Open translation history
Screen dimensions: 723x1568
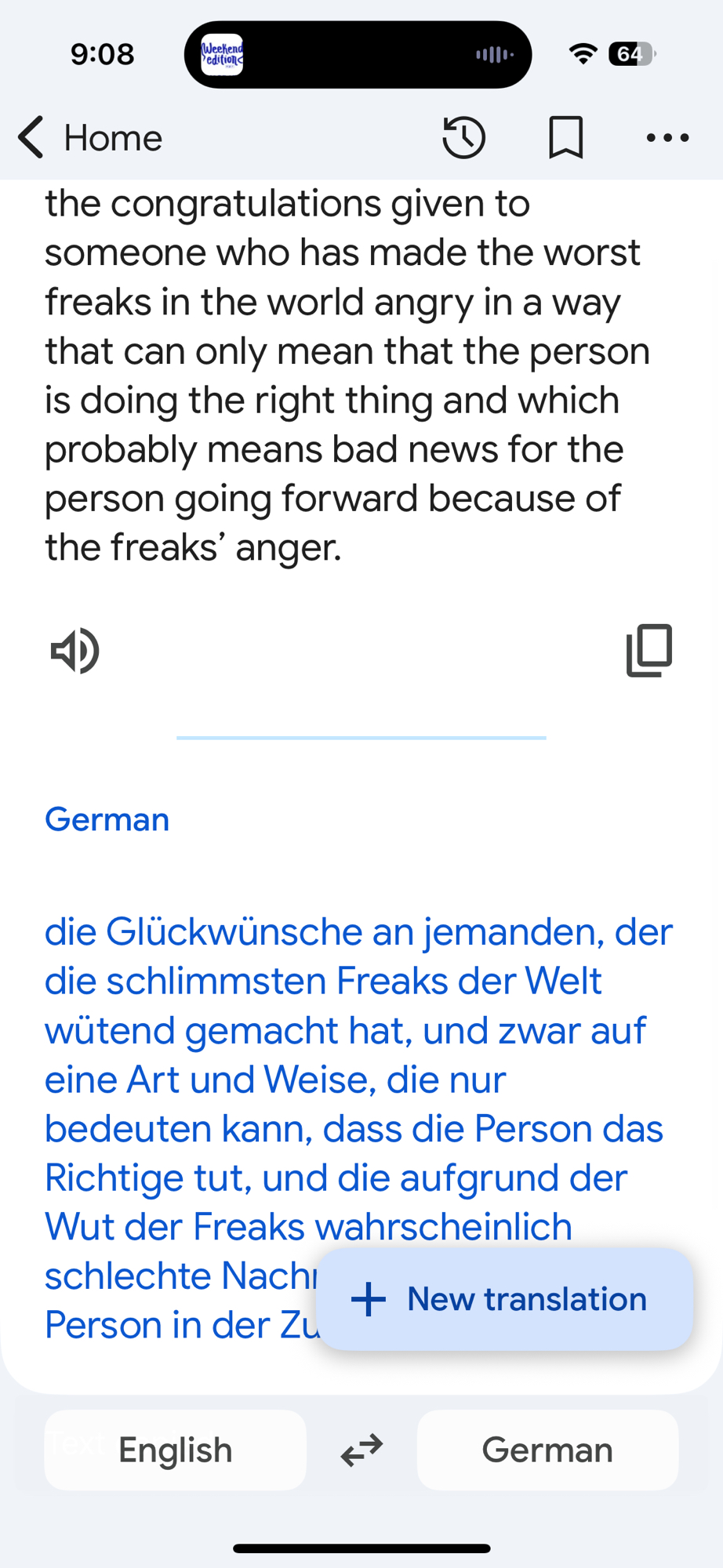click(463, 138)
